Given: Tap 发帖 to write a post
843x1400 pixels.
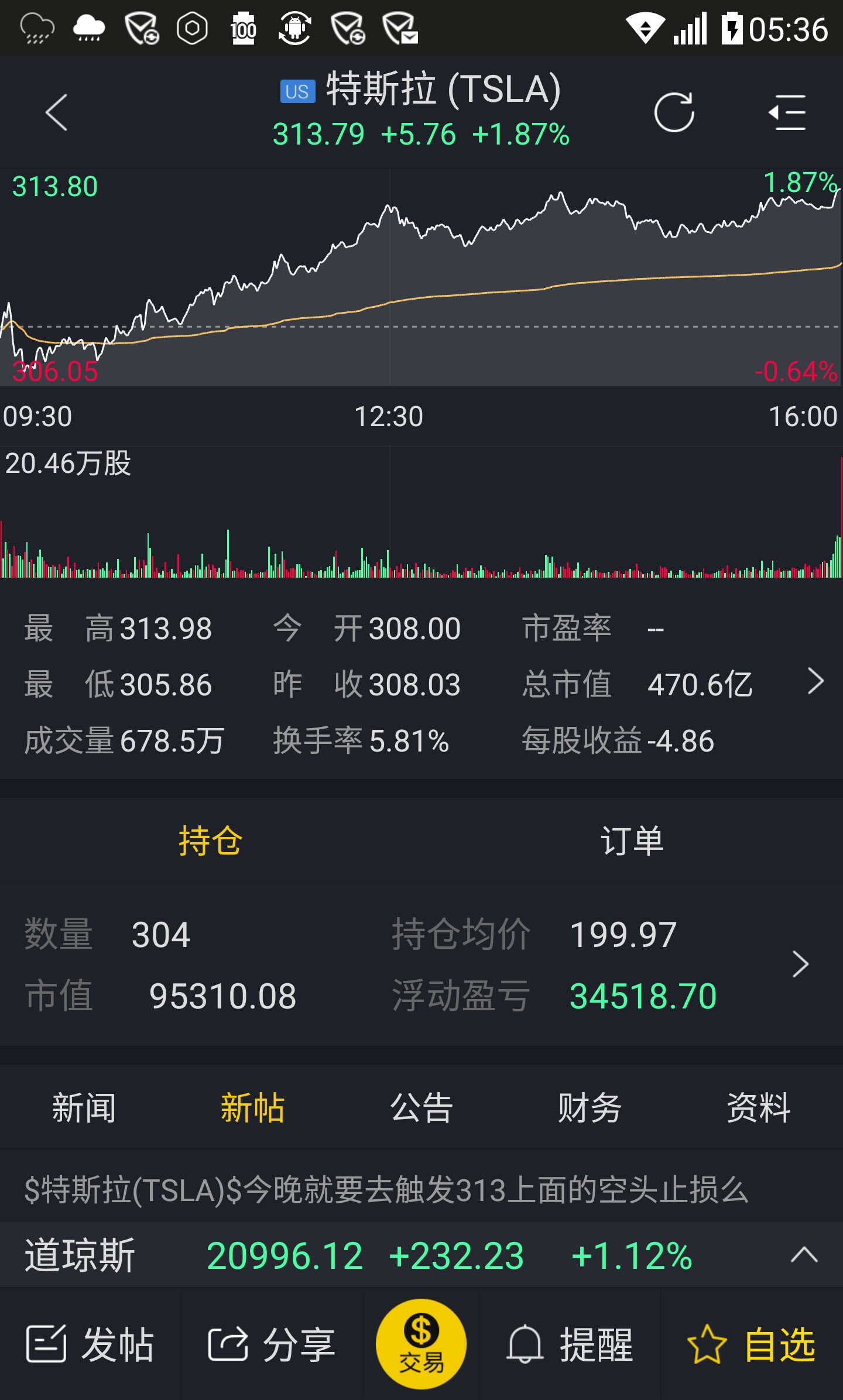Looking at the screenshot, I should 91,1344.
